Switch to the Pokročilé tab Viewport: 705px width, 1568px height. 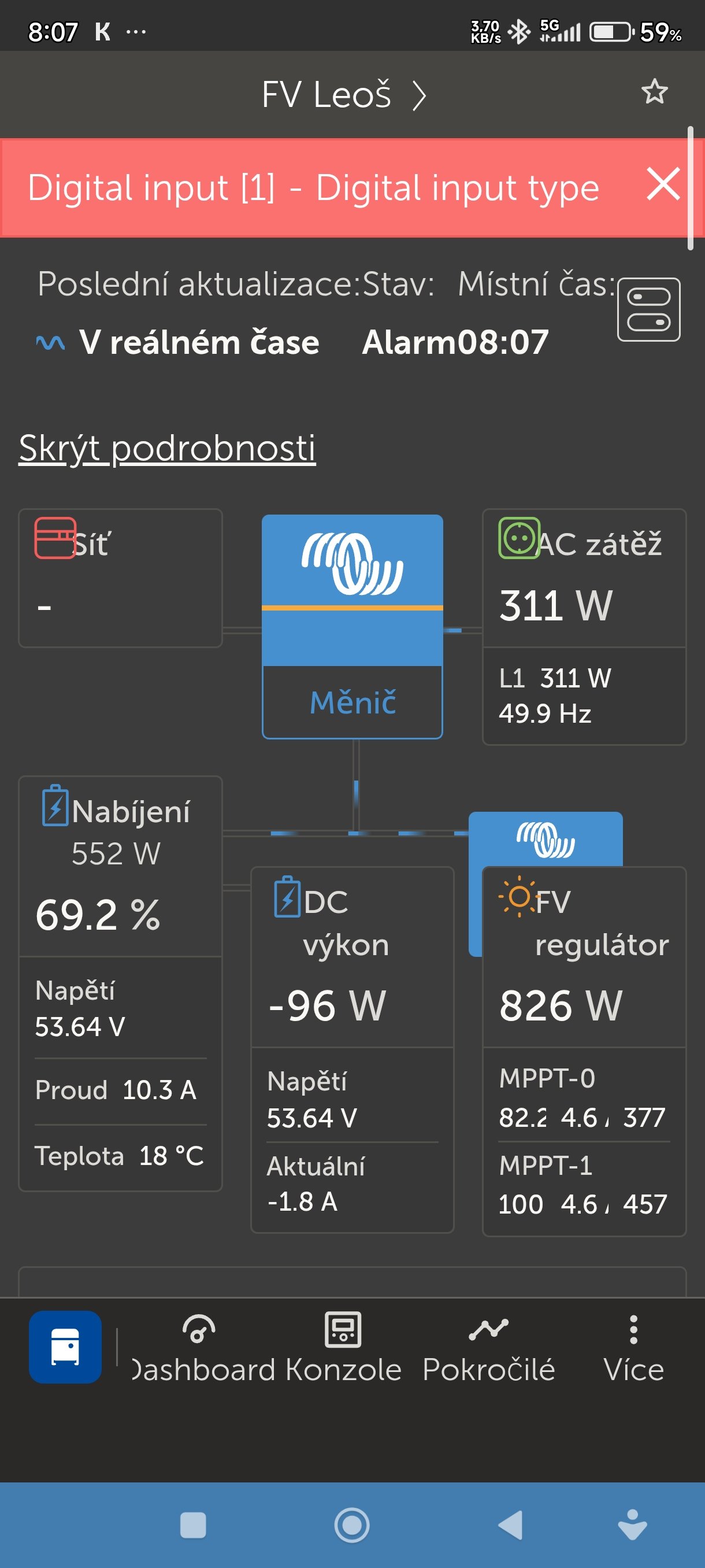pyautogui.click(x=488, y=1348)
